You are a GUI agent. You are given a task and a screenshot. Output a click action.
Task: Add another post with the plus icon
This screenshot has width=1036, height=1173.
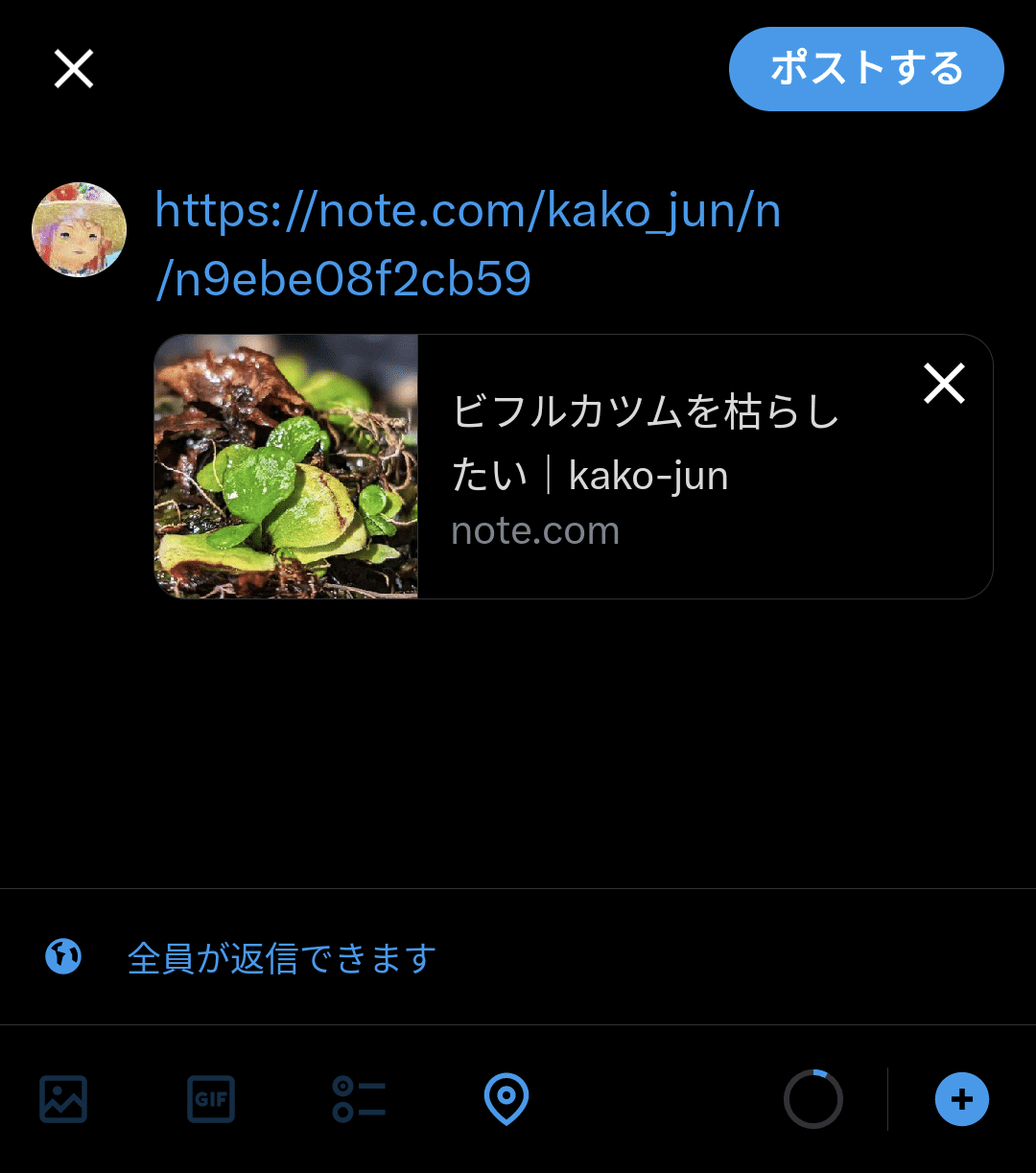961,1099
